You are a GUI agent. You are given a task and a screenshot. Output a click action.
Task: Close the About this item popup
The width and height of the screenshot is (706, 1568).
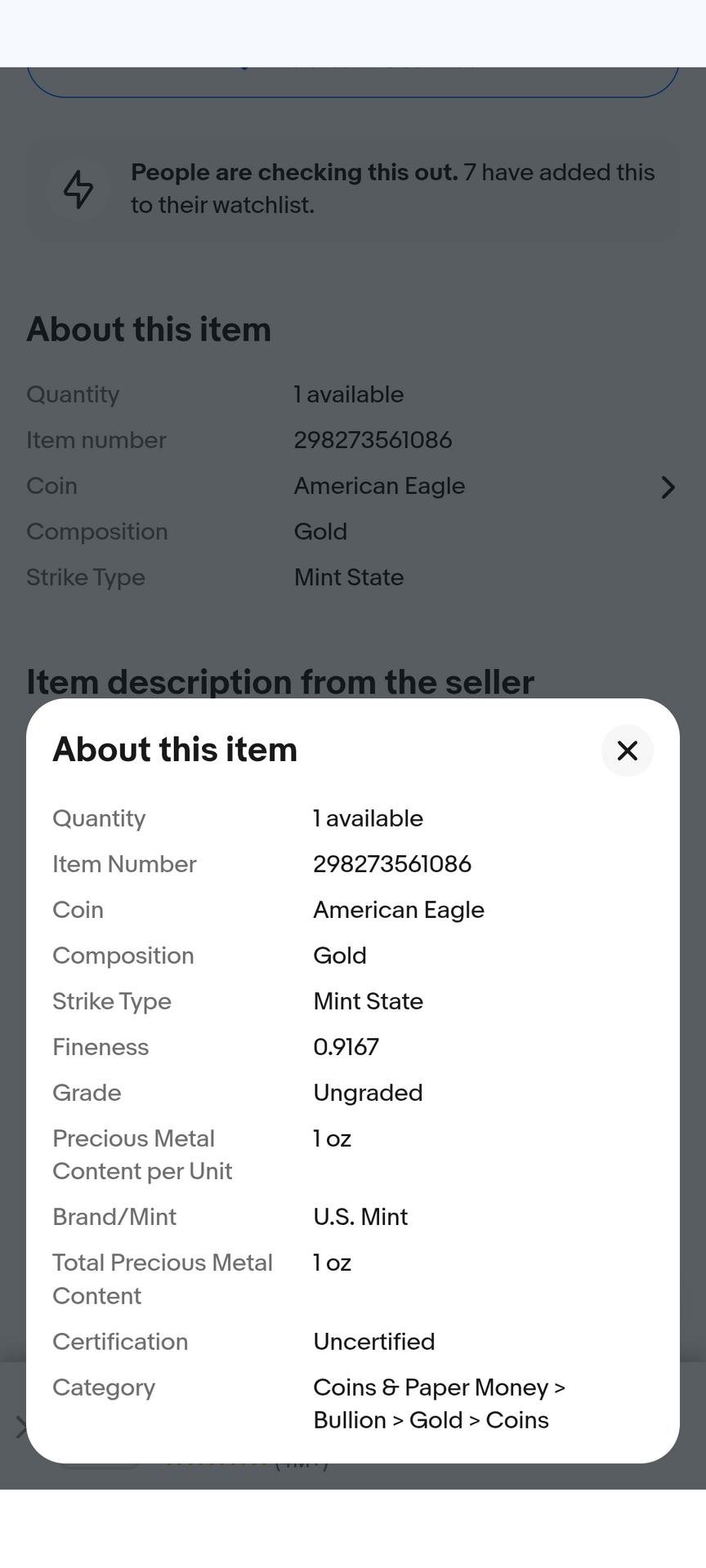[x=627, y=751]
